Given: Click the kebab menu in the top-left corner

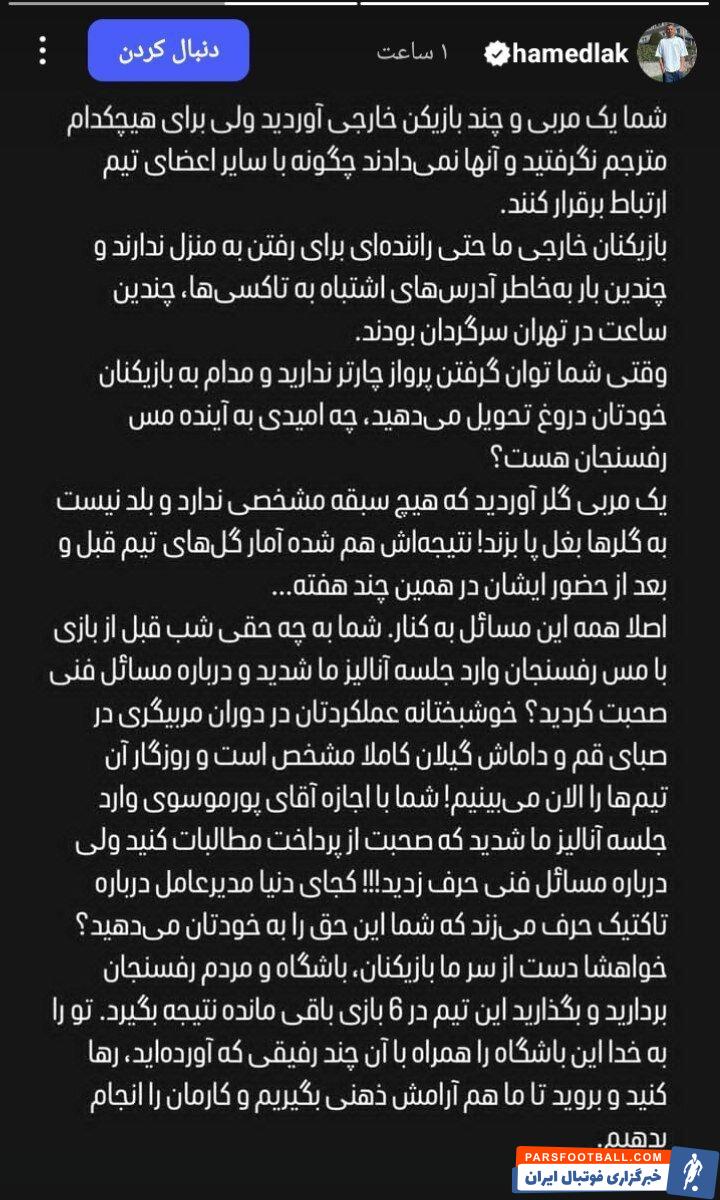Looking at the screenshot, I should [x=41, y=52].
